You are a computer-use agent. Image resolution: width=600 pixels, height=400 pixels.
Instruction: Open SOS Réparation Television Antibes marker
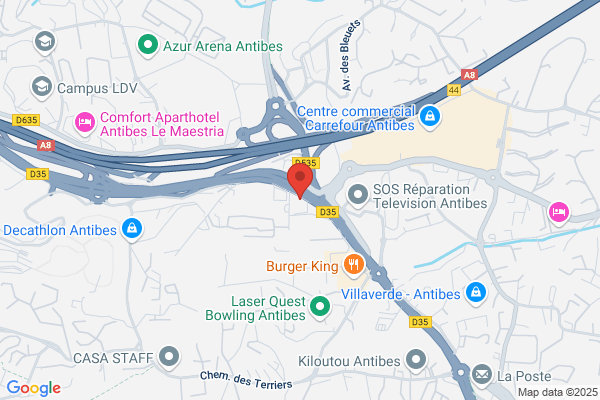pyautogui.click(x=358, y=196)
